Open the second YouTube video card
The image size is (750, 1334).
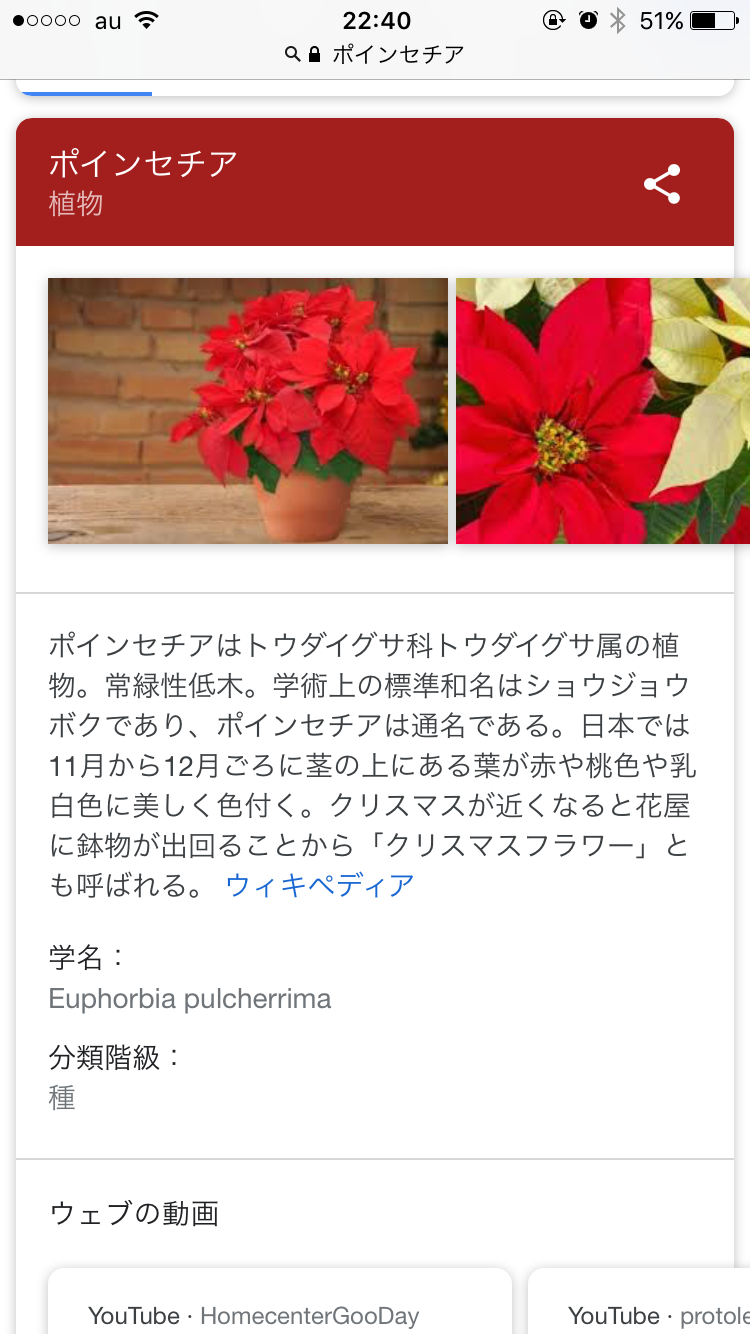point(640,1305)
